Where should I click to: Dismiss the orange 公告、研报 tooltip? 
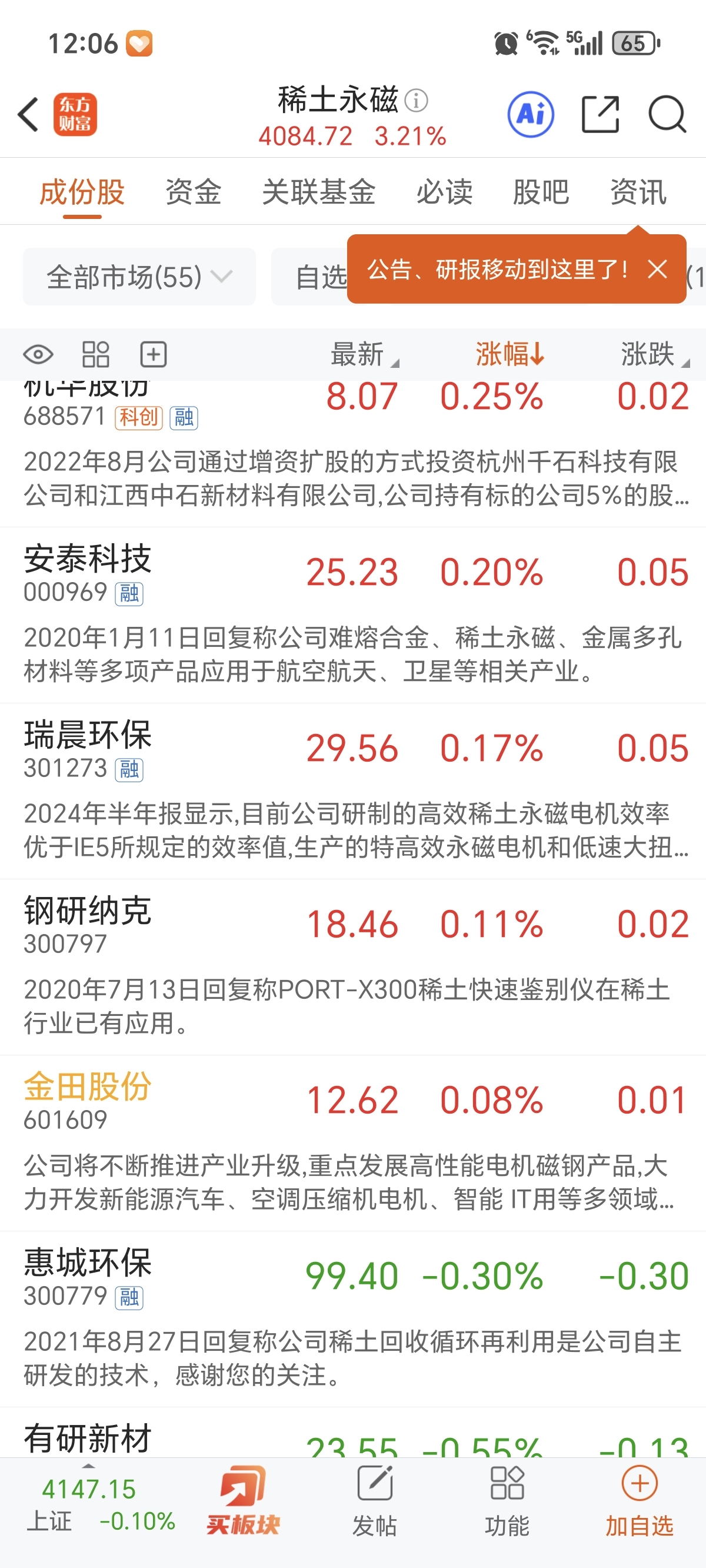(657, 269)
